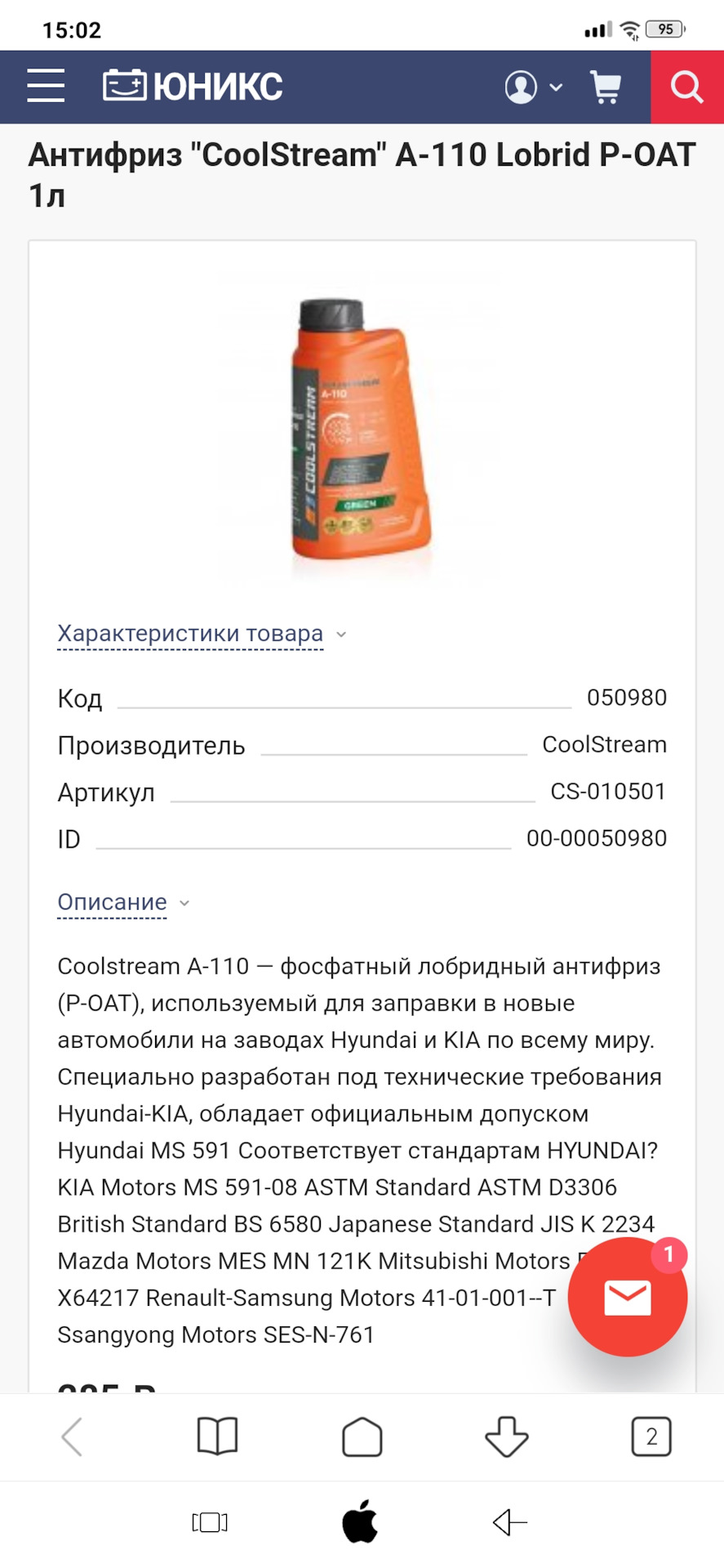Go to the browser home page
The image size is (724, 1568).
(362, 1437)
